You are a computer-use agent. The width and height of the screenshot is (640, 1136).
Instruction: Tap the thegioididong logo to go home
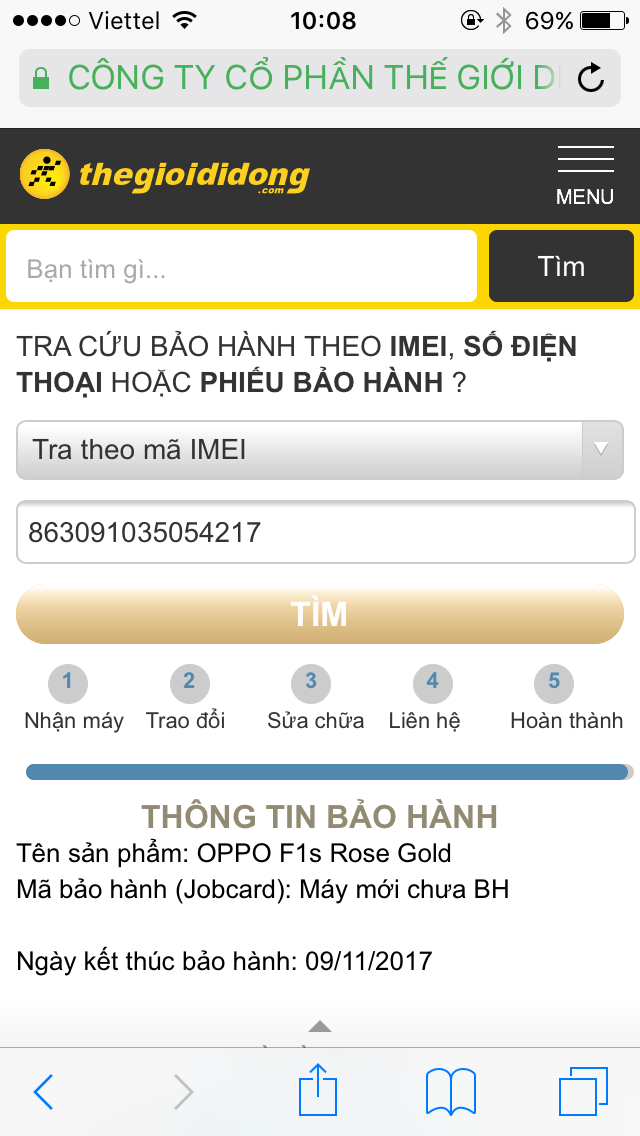coord(165,175)
